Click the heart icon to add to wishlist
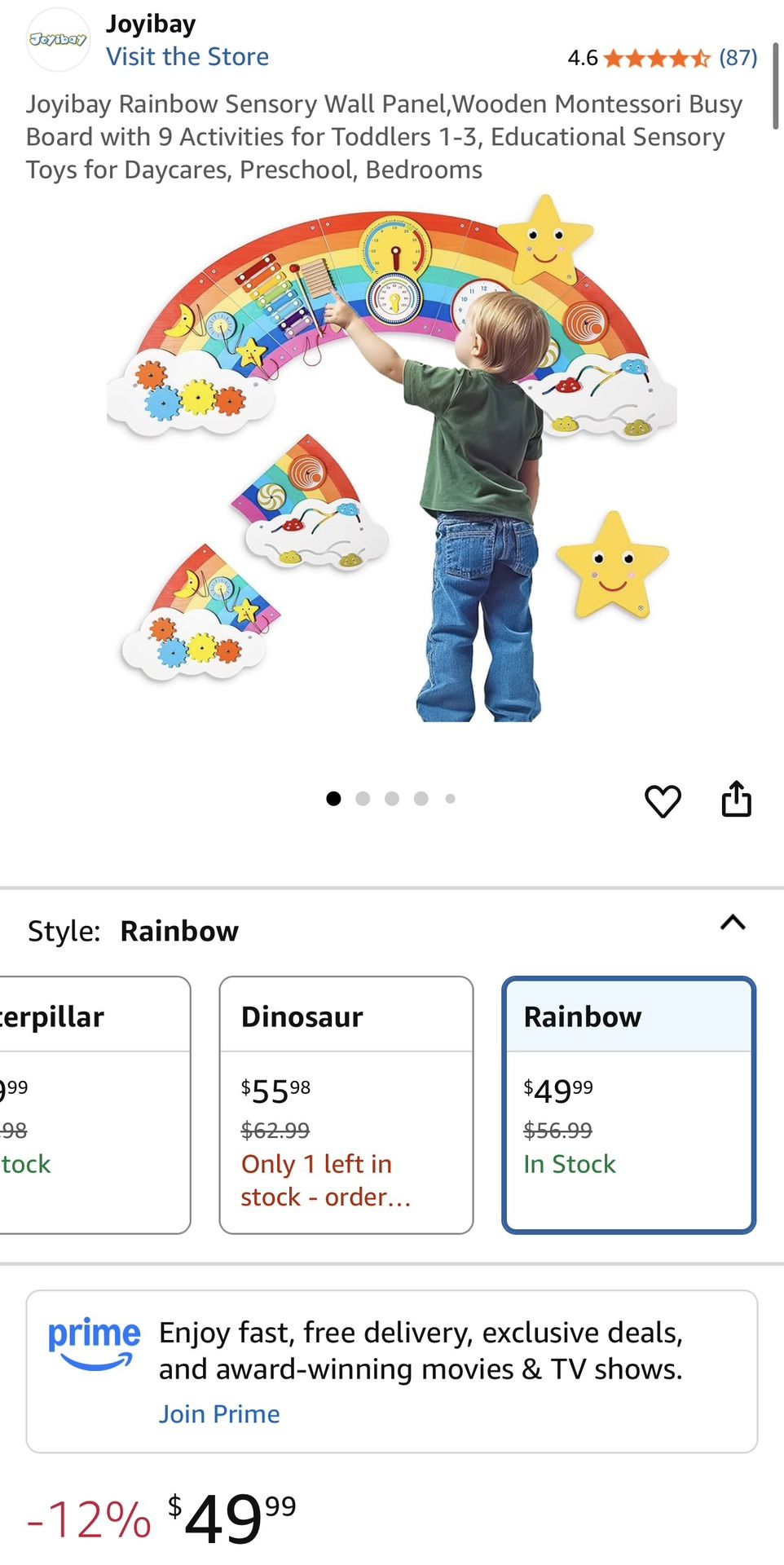Screen dimensions: 784x1565 [x=663, y=800]
